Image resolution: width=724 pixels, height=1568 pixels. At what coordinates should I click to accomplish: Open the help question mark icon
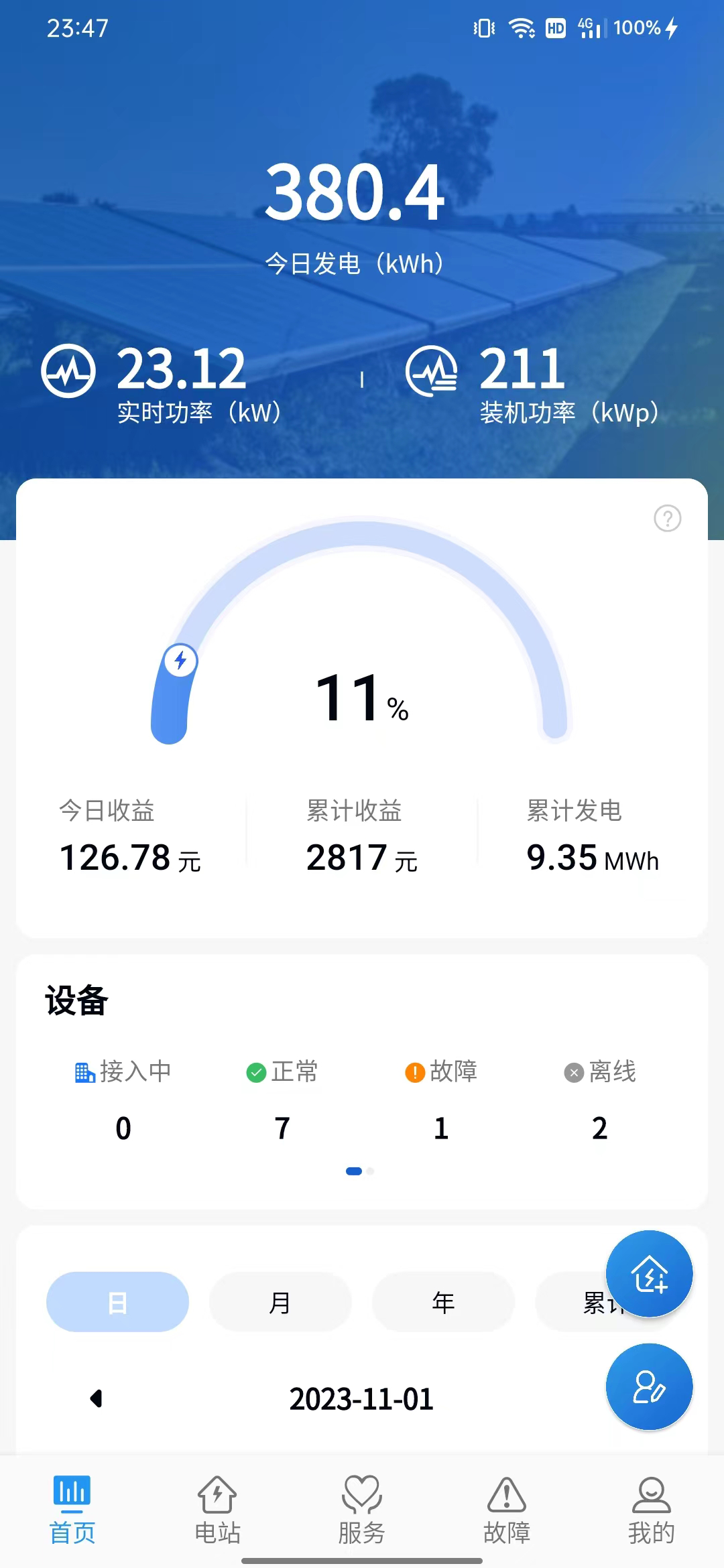pyautogui.click(x=667, y=519)
